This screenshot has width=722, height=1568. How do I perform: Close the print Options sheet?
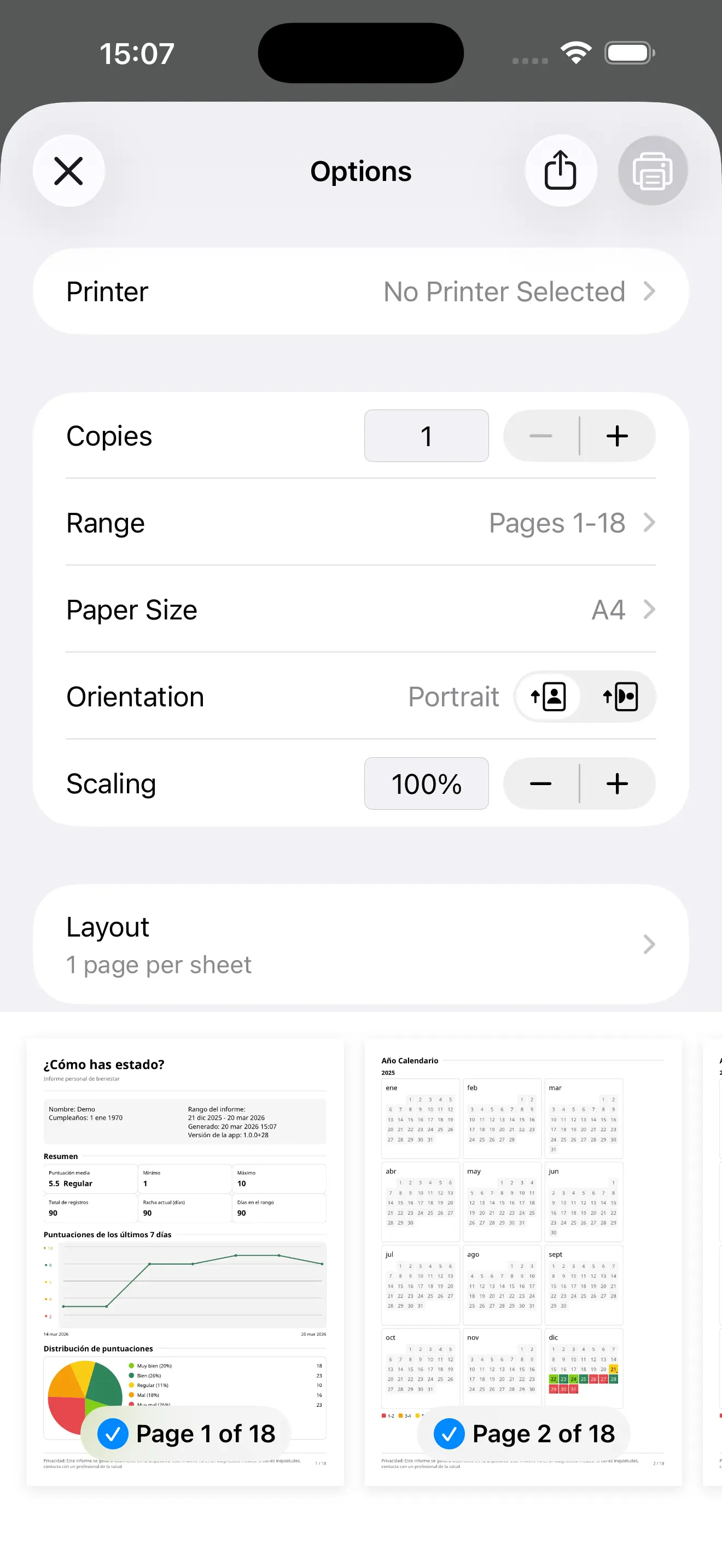coord(68,171)
